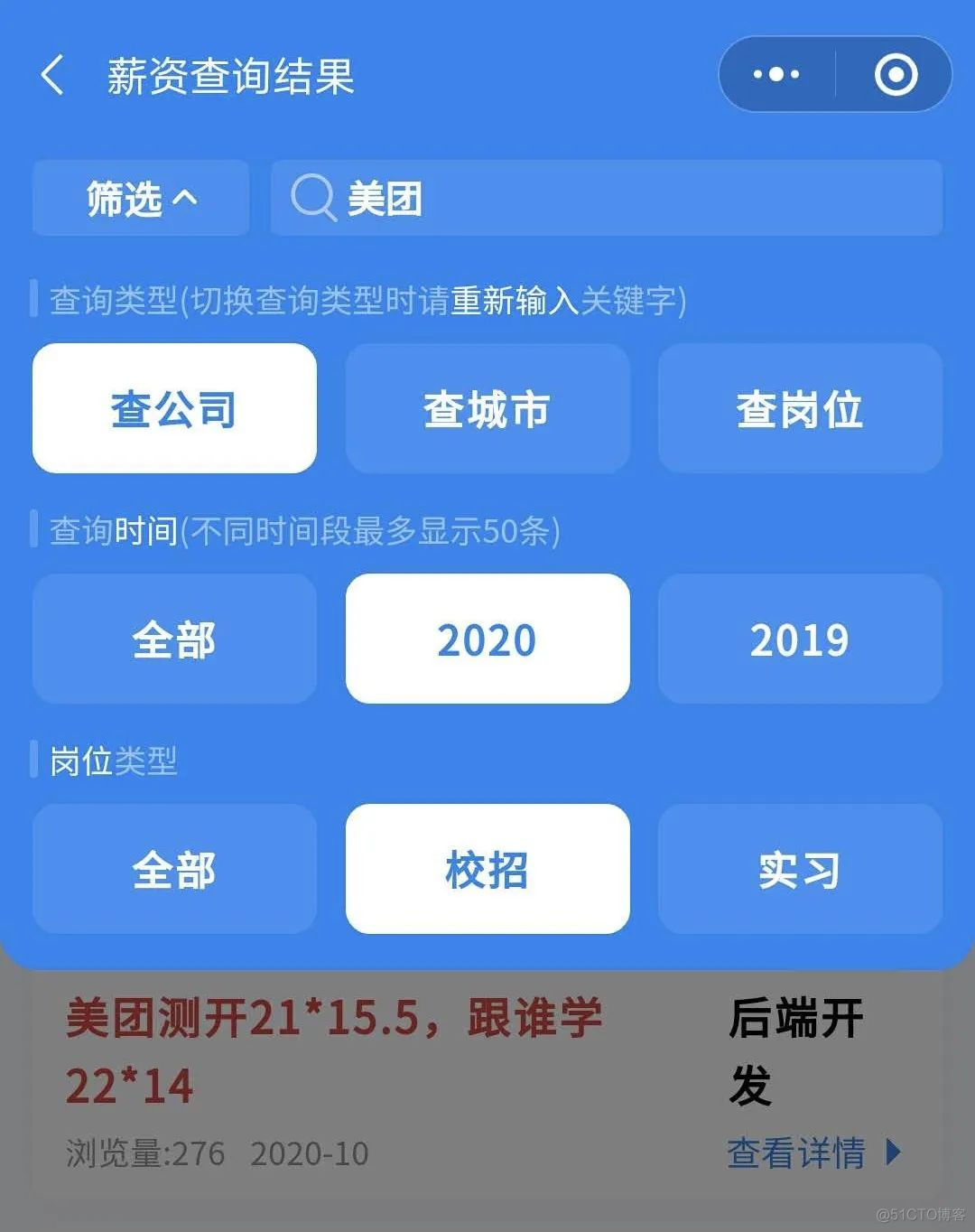Choose 全部 under job type
Image resolution: width=975 pixels, height=1232 pixels.
[x=174, y=869]
